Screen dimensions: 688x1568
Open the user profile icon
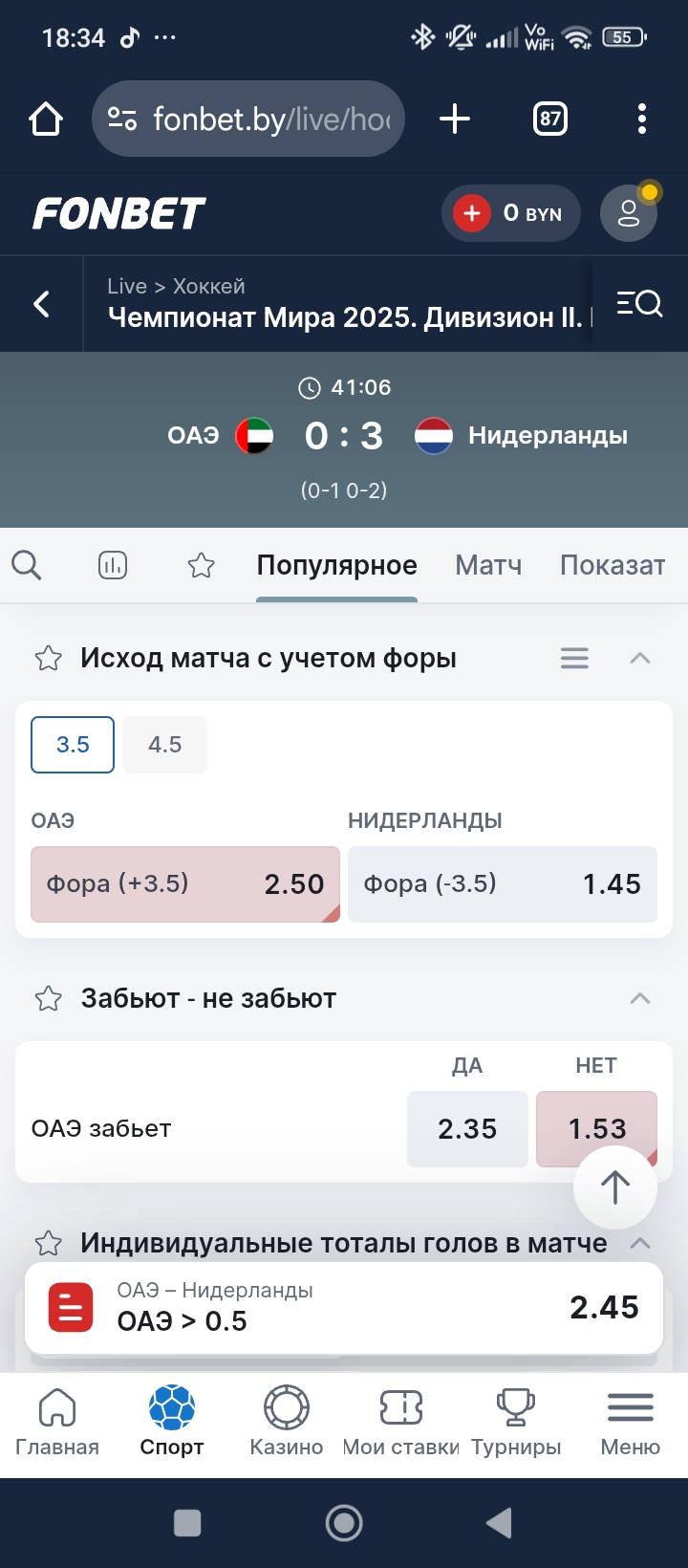pyautogui.click(x=628, y=213)
